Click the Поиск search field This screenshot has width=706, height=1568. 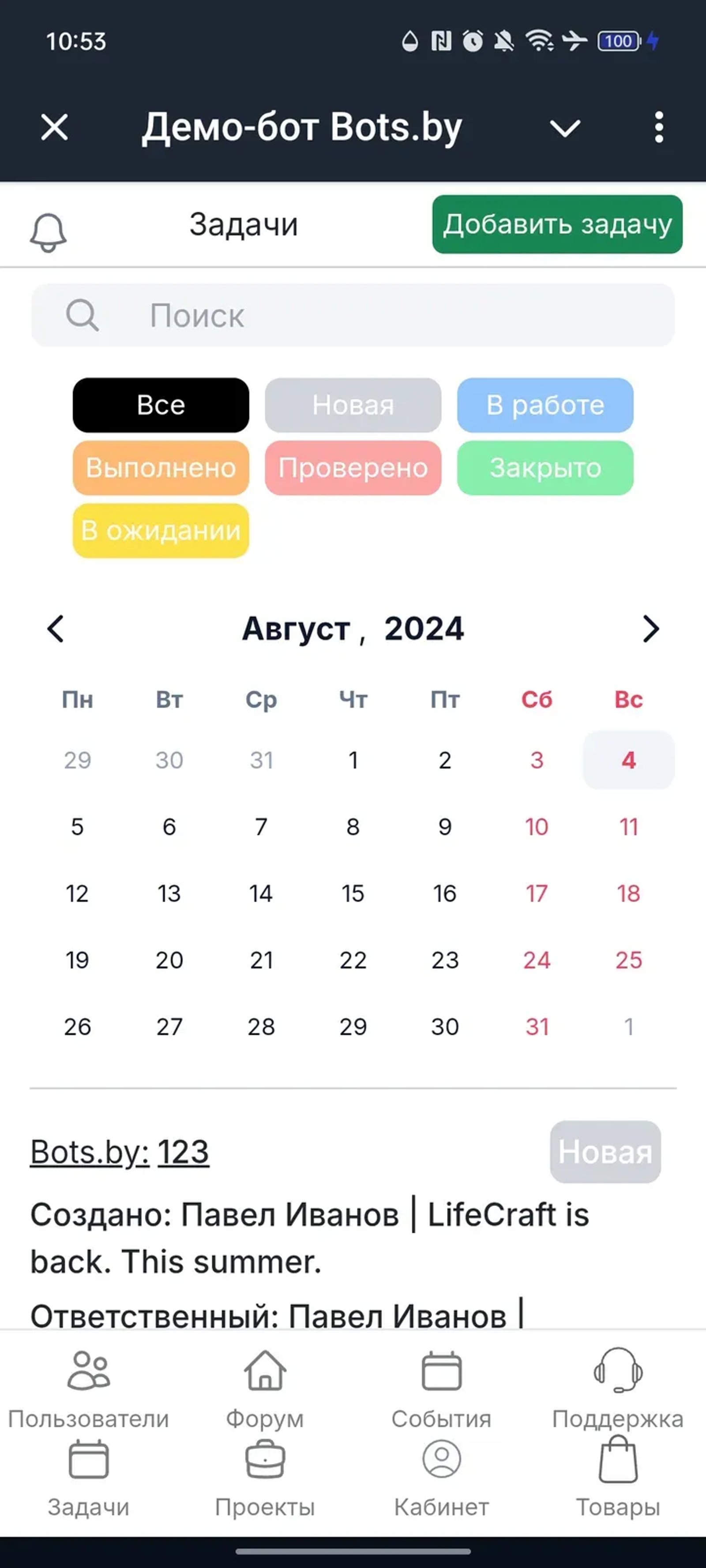coord(353,316)
